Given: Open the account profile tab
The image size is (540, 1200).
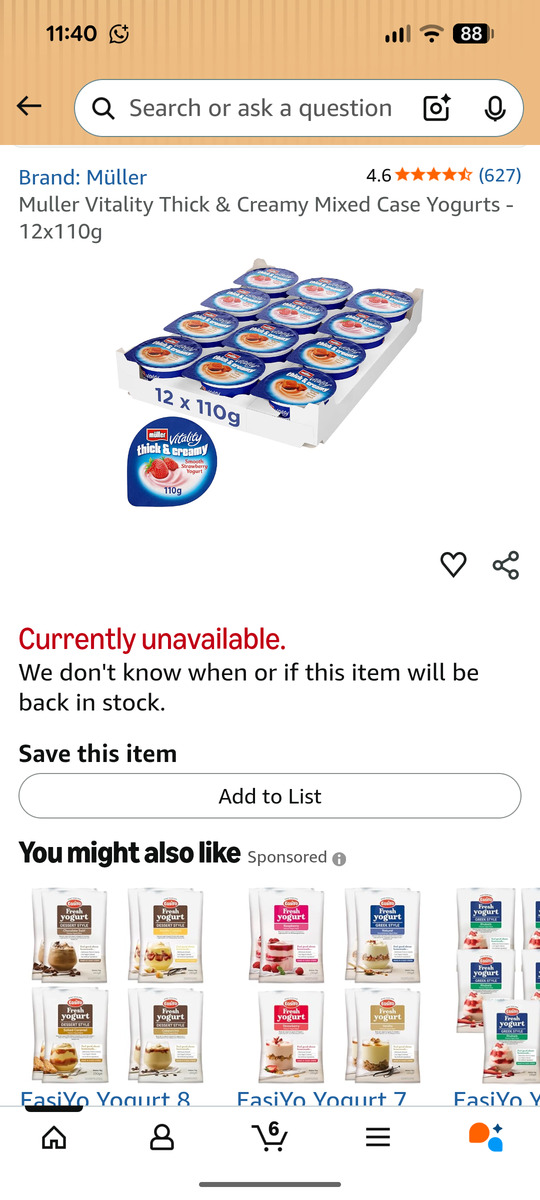Looking at the screenshot, I should [x=162, y=1137].
